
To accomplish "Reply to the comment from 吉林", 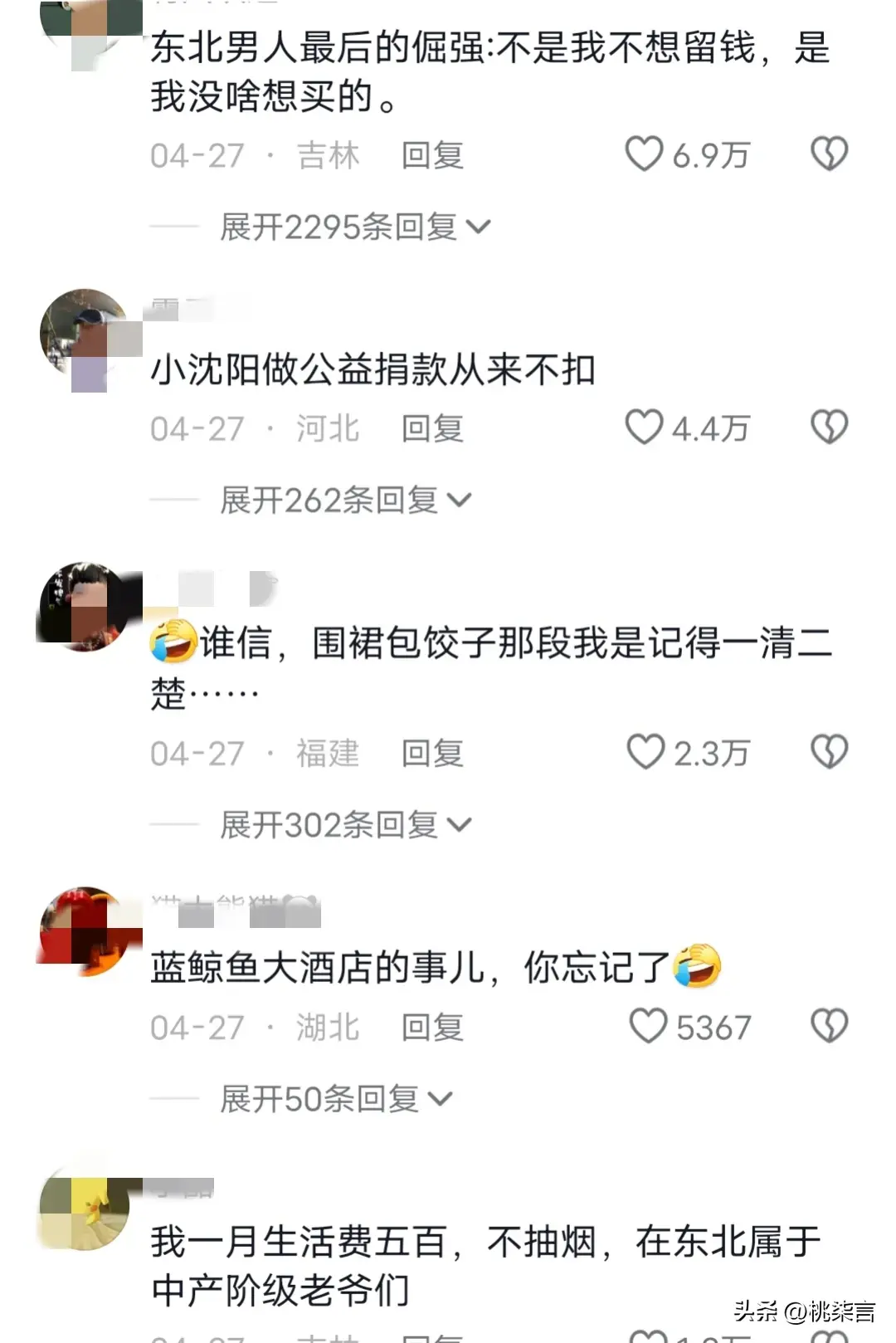I will (432, 155).
